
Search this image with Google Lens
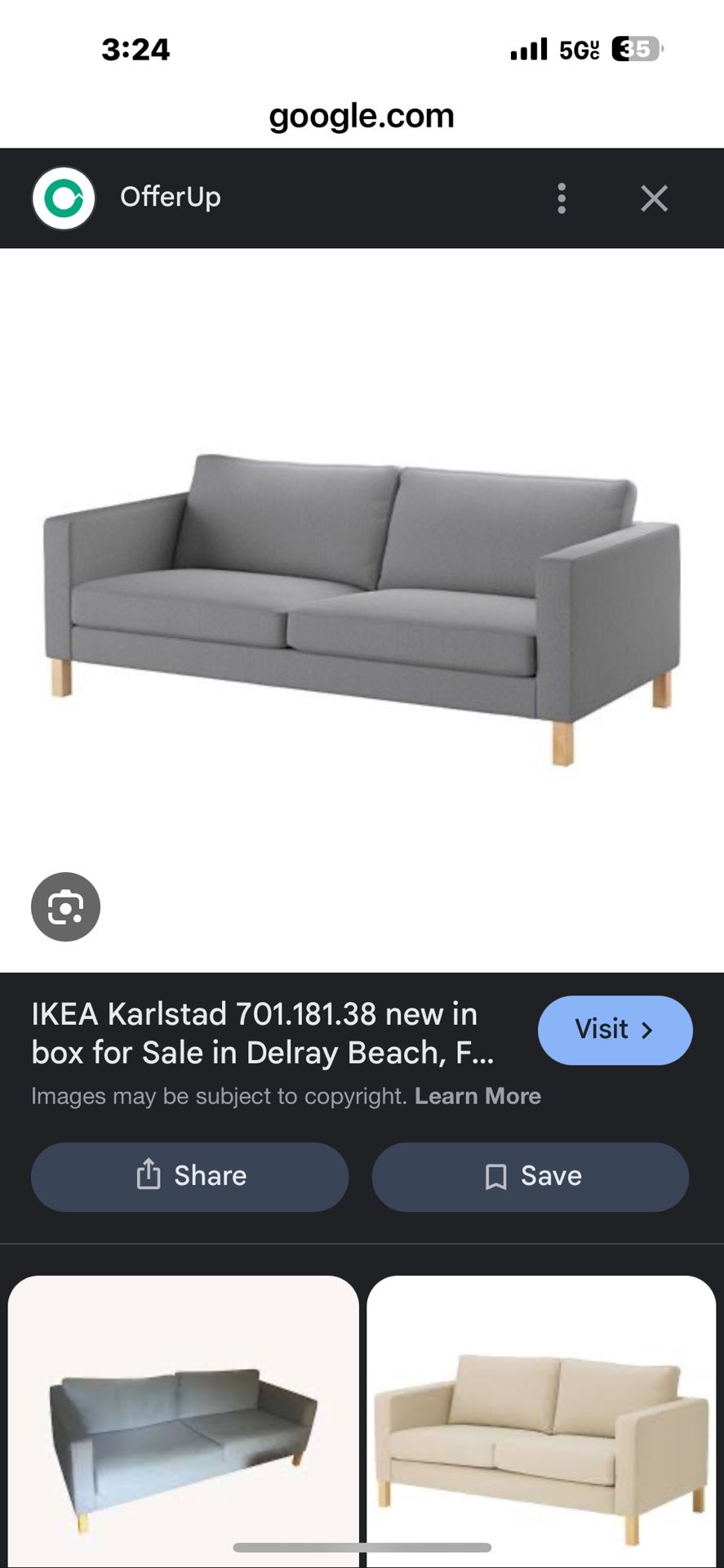click(x=65, y=907)
